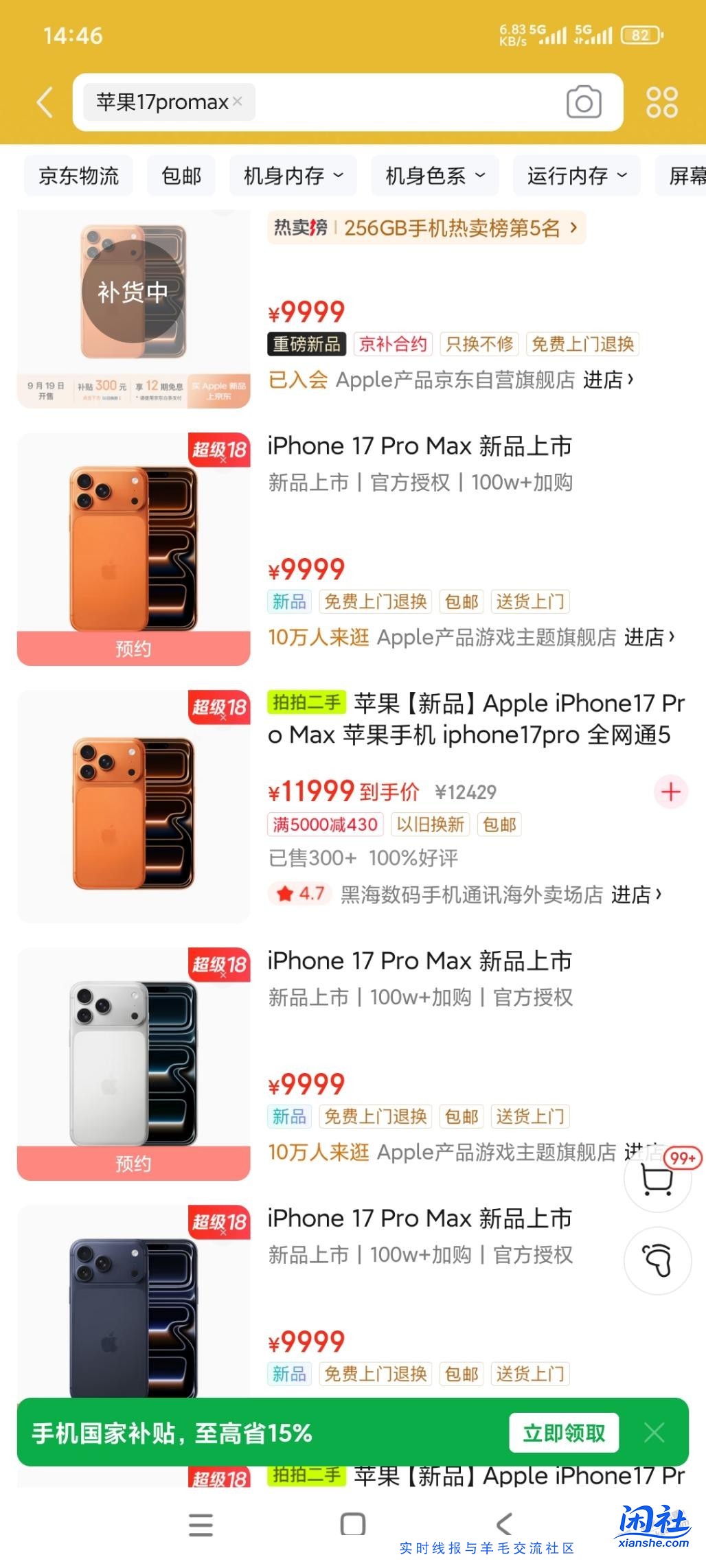This screenshot has width=706, height=1568.
Task: Tap 立即领取 to claim the phone subsidy
Action: [565, 1433]
